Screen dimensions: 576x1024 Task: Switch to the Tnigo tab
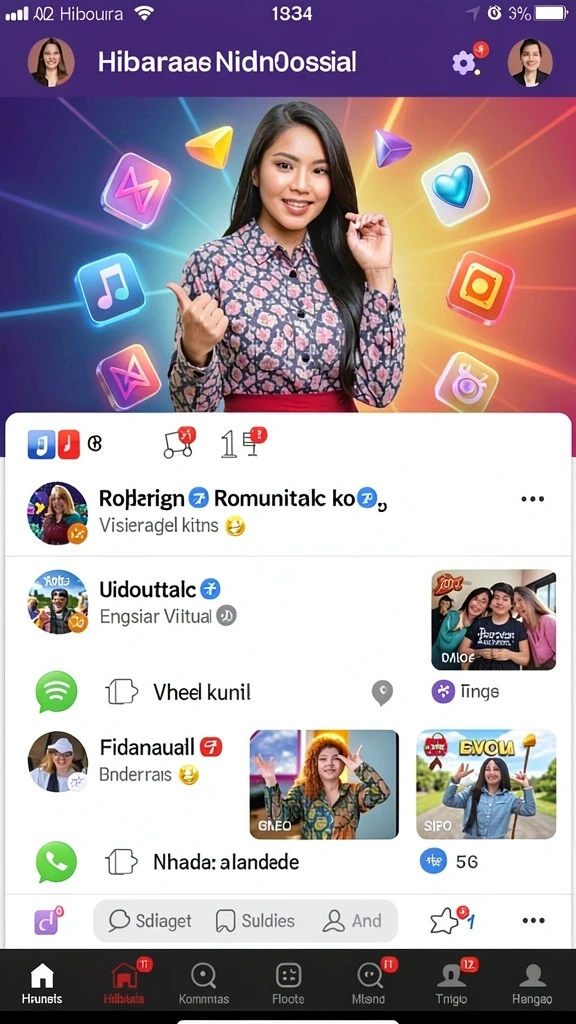point(453,985)
